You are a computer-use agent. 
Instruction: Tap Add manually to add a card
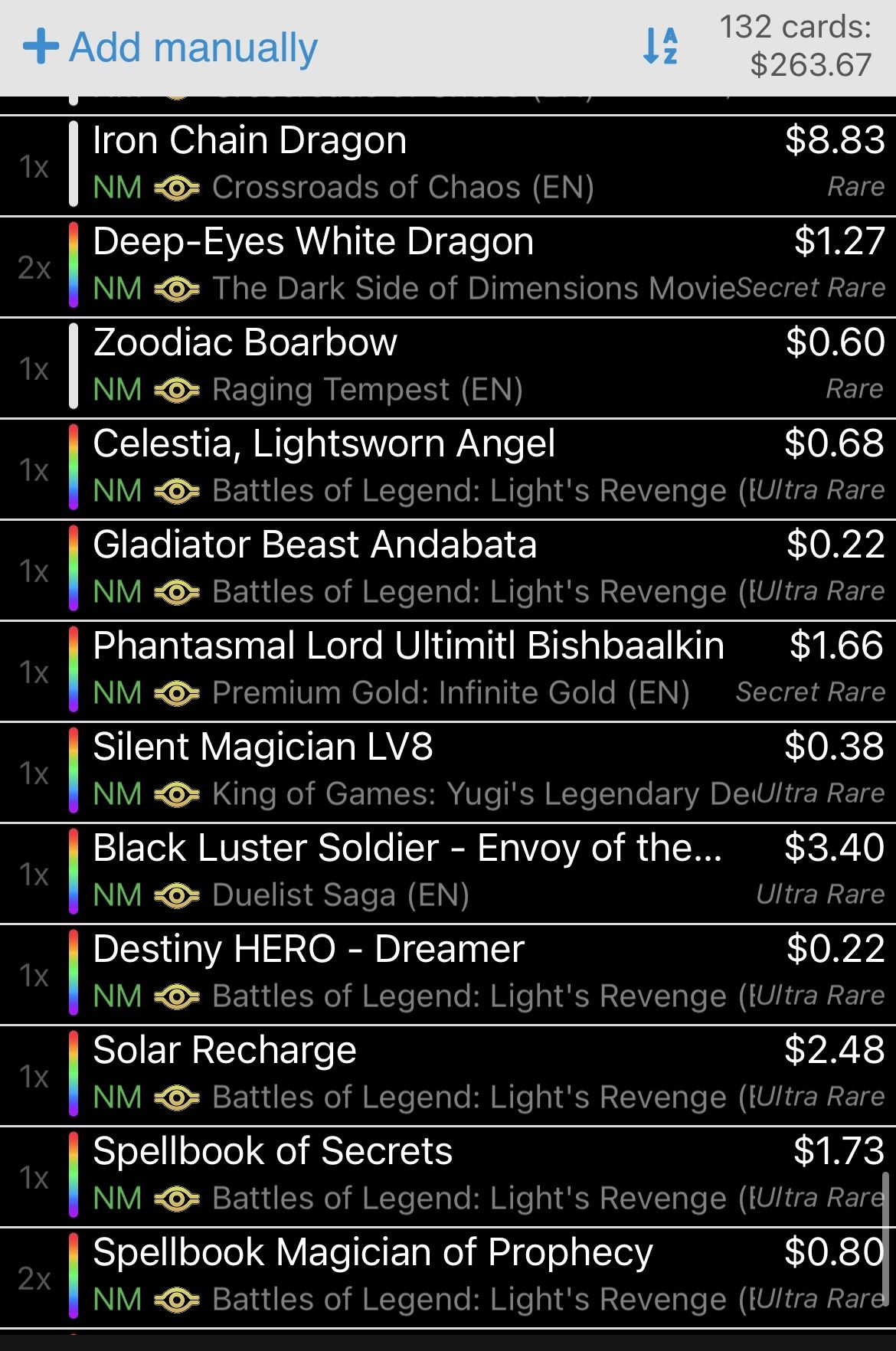coord(171,47)
